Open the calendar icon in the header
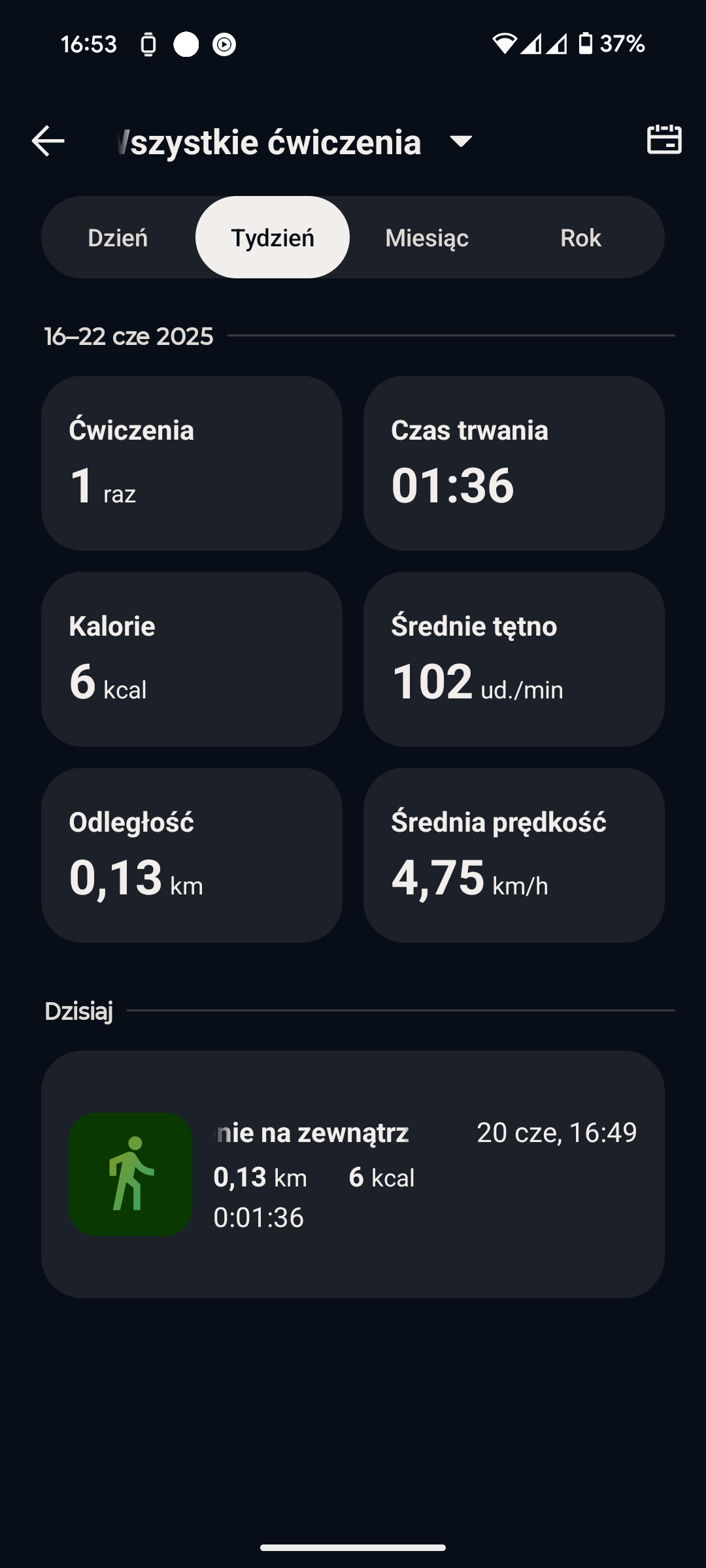Image resolution: width=706 pixels, height=1568 pixels. (x=664, y=140)
